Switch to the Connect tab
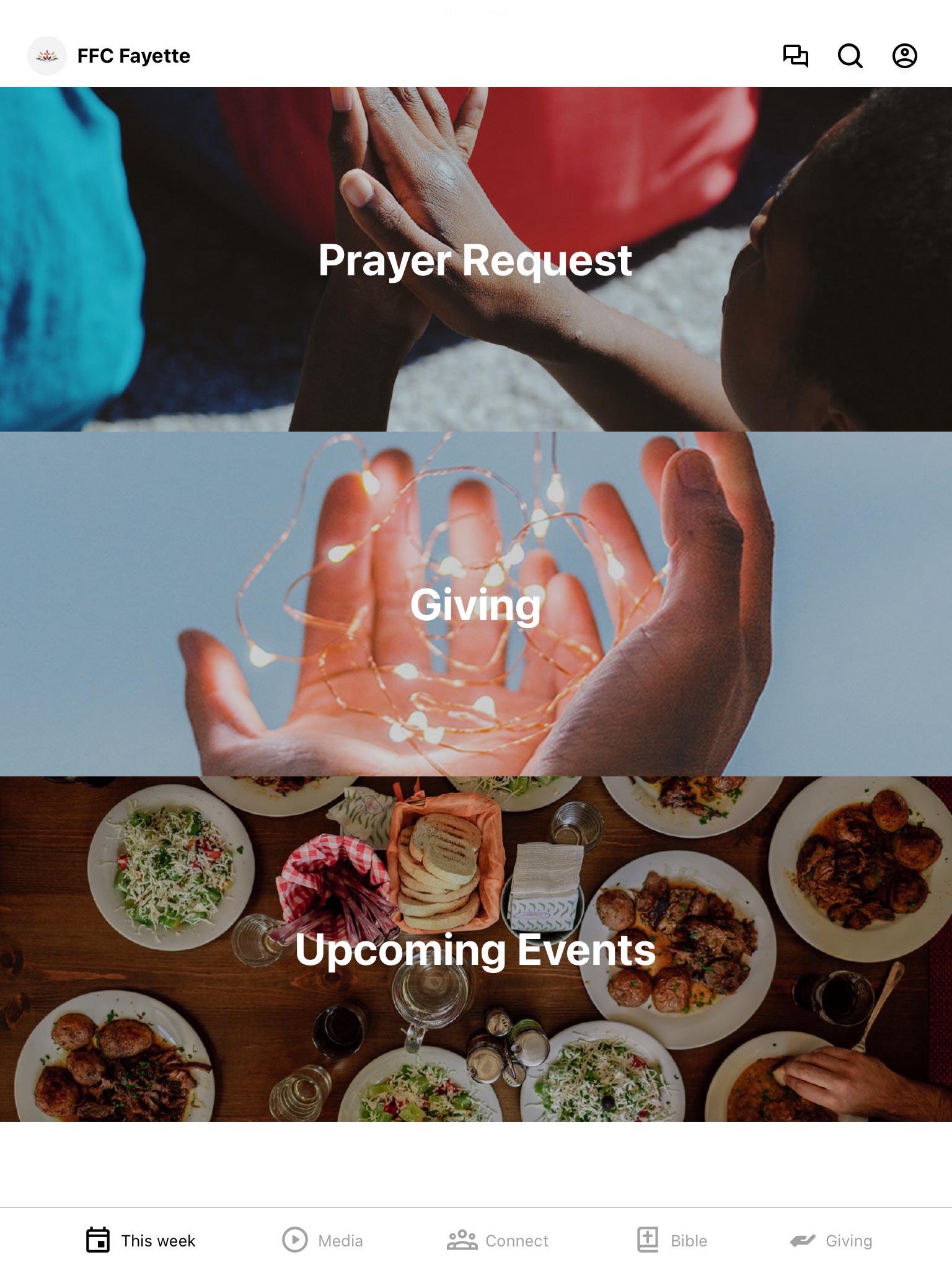Image resolution: width=952 pixels, height=1270 pixels. pyautogui.click(x=498, y=1240)
